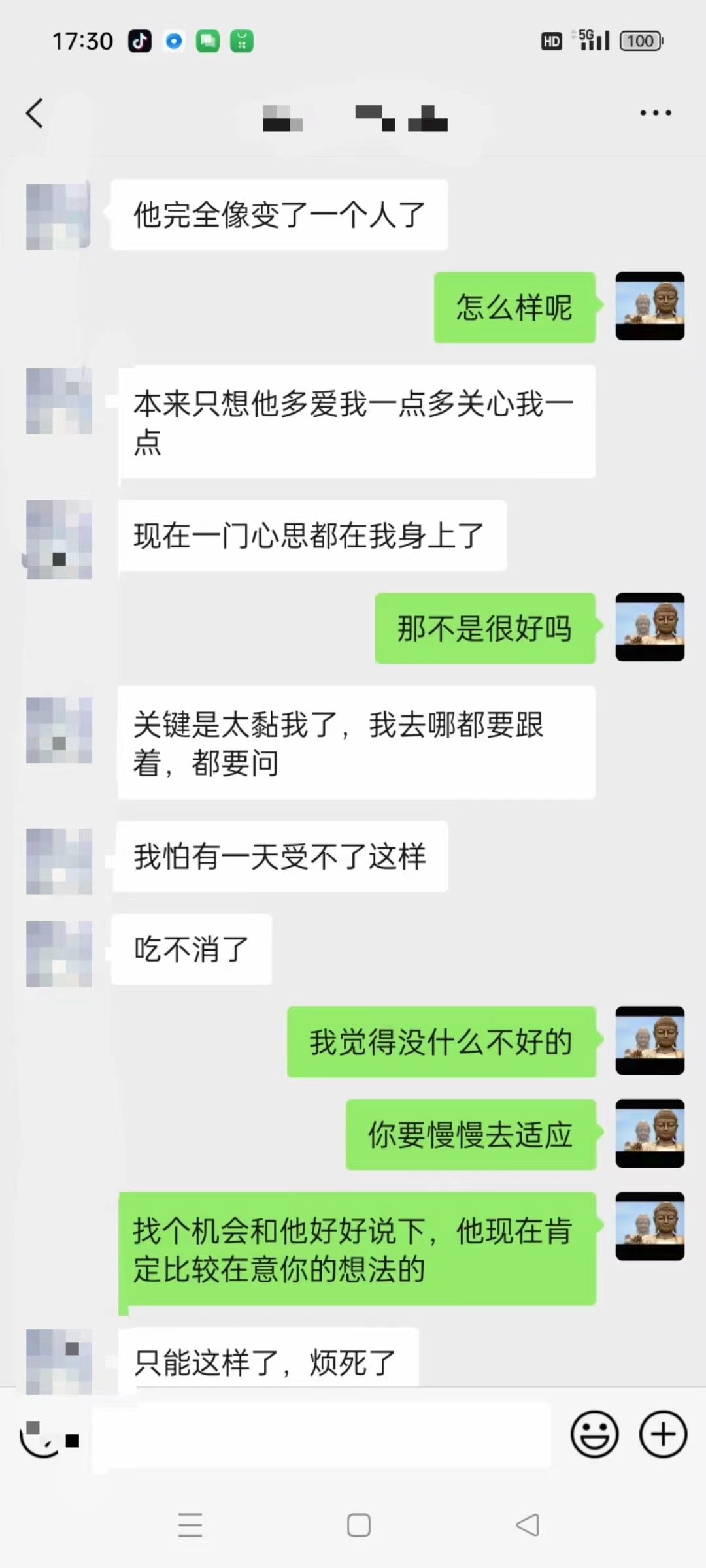Open the chat info overflow menu

(x=655, y=113)
